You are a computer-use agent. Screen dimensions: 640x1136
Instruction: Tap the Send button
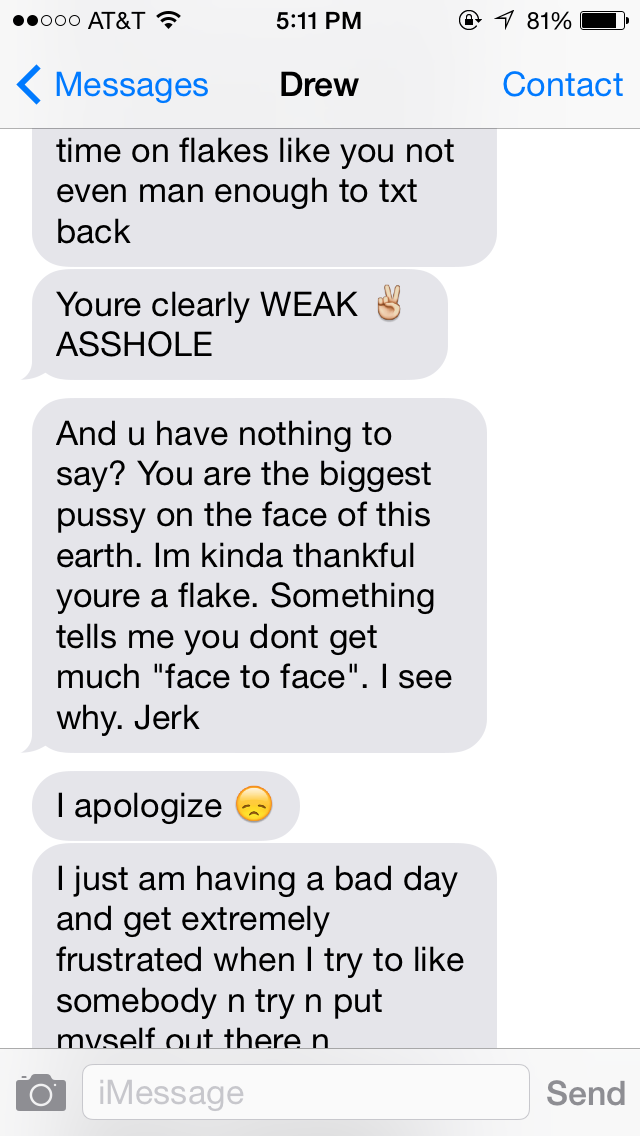[586, 1093]
